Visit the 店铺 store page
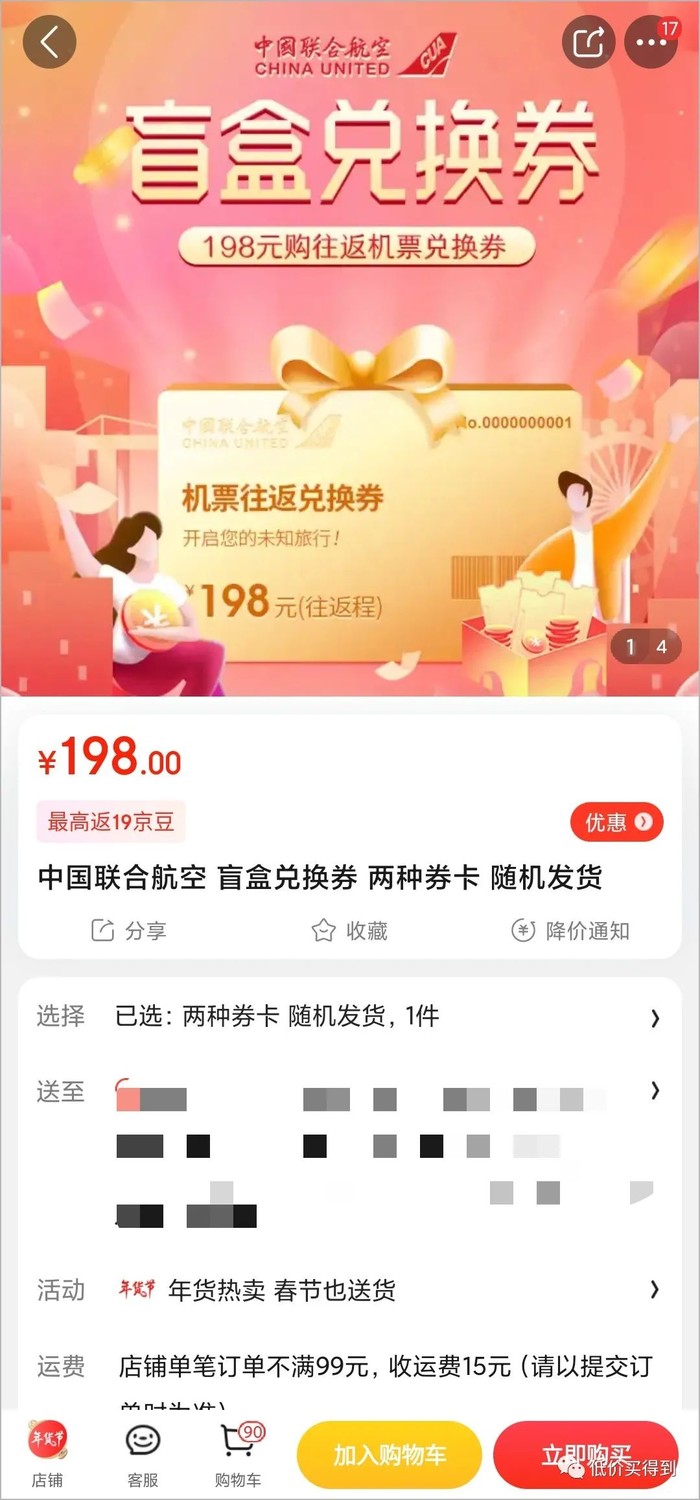 pyautogui.click(x=47, y=1453)
